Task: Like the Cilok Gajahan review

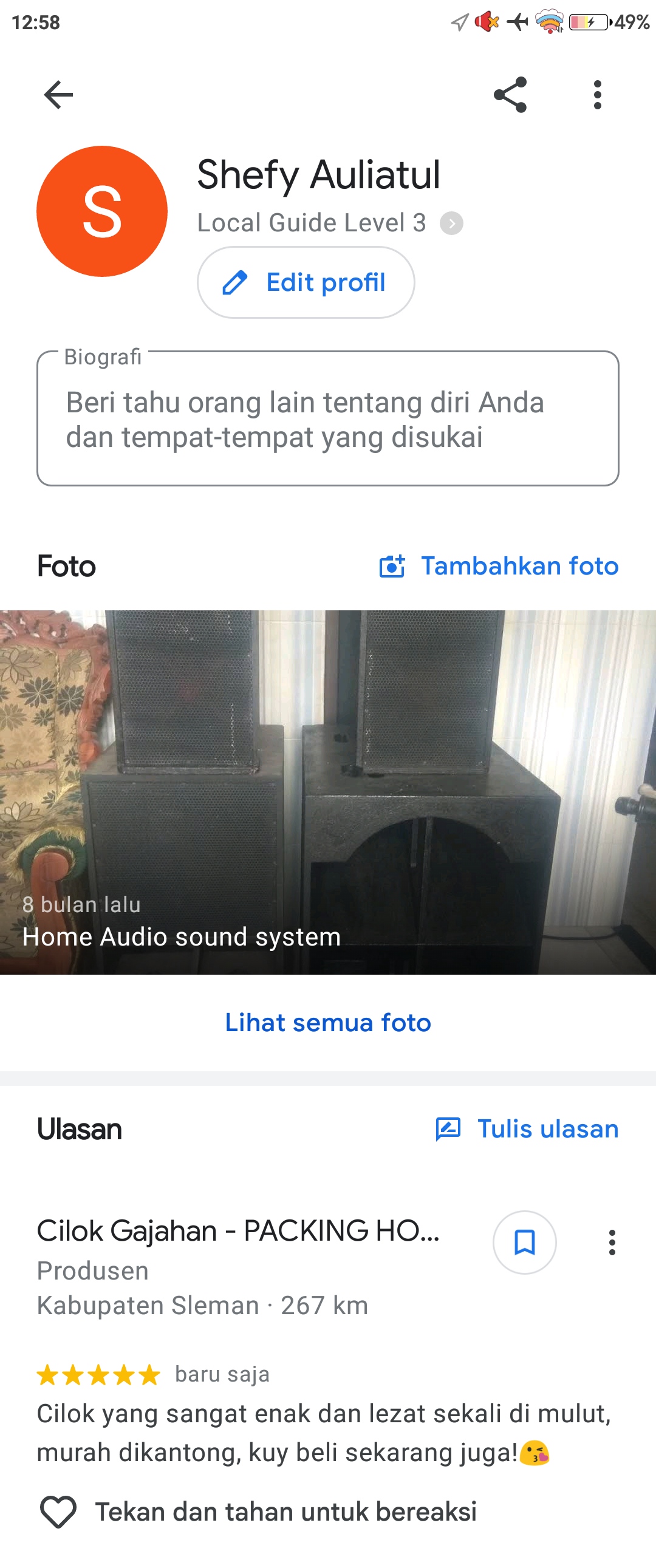Action: [x=58, y=1512]
